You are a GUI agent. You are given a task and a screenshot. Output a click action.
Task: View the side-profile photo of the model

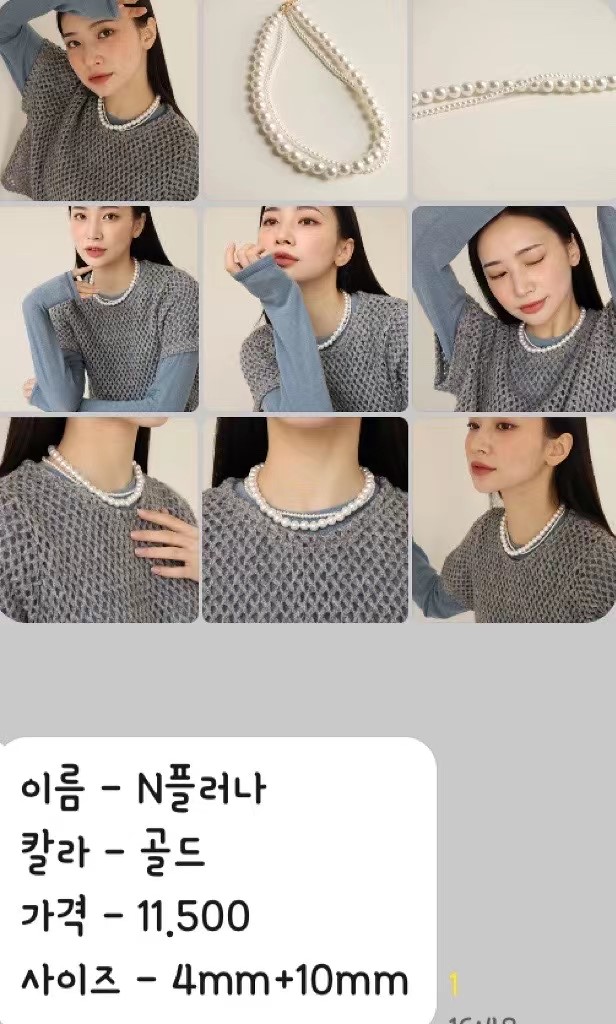click(513, 519)
